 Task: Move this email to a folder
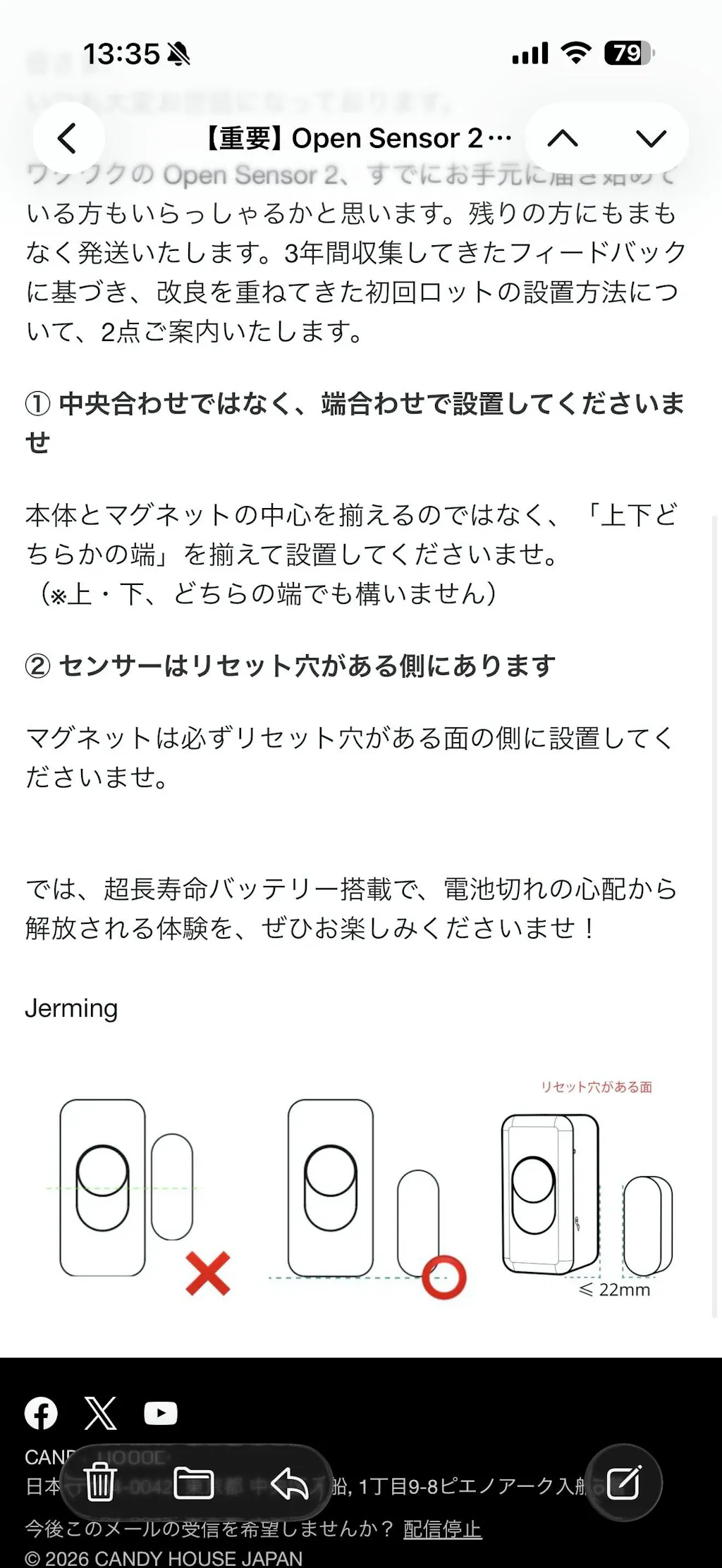click(194, 1483)
